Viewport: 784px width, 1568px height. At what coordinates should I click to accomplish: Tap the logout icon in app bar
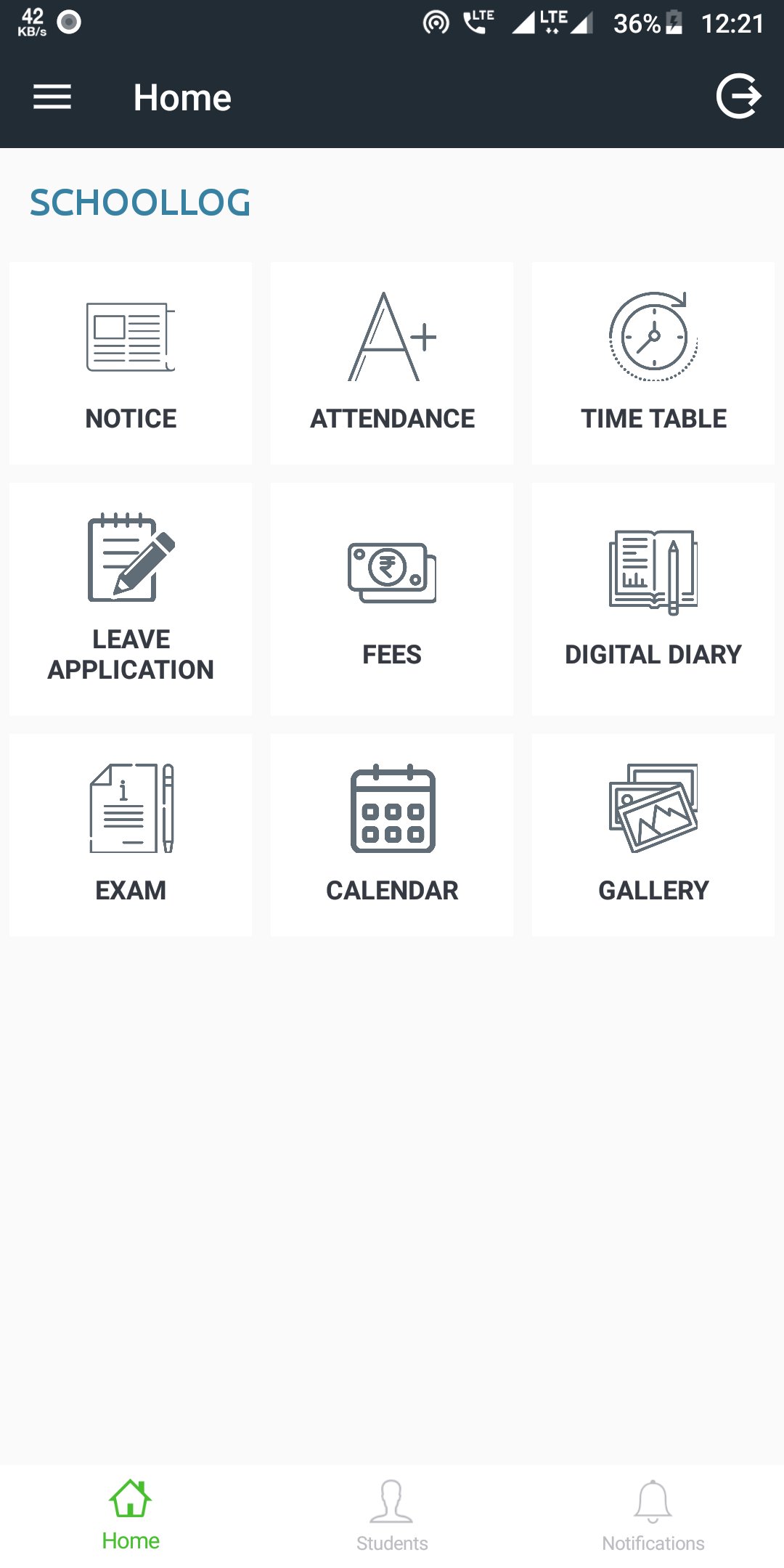pos(738,96)
